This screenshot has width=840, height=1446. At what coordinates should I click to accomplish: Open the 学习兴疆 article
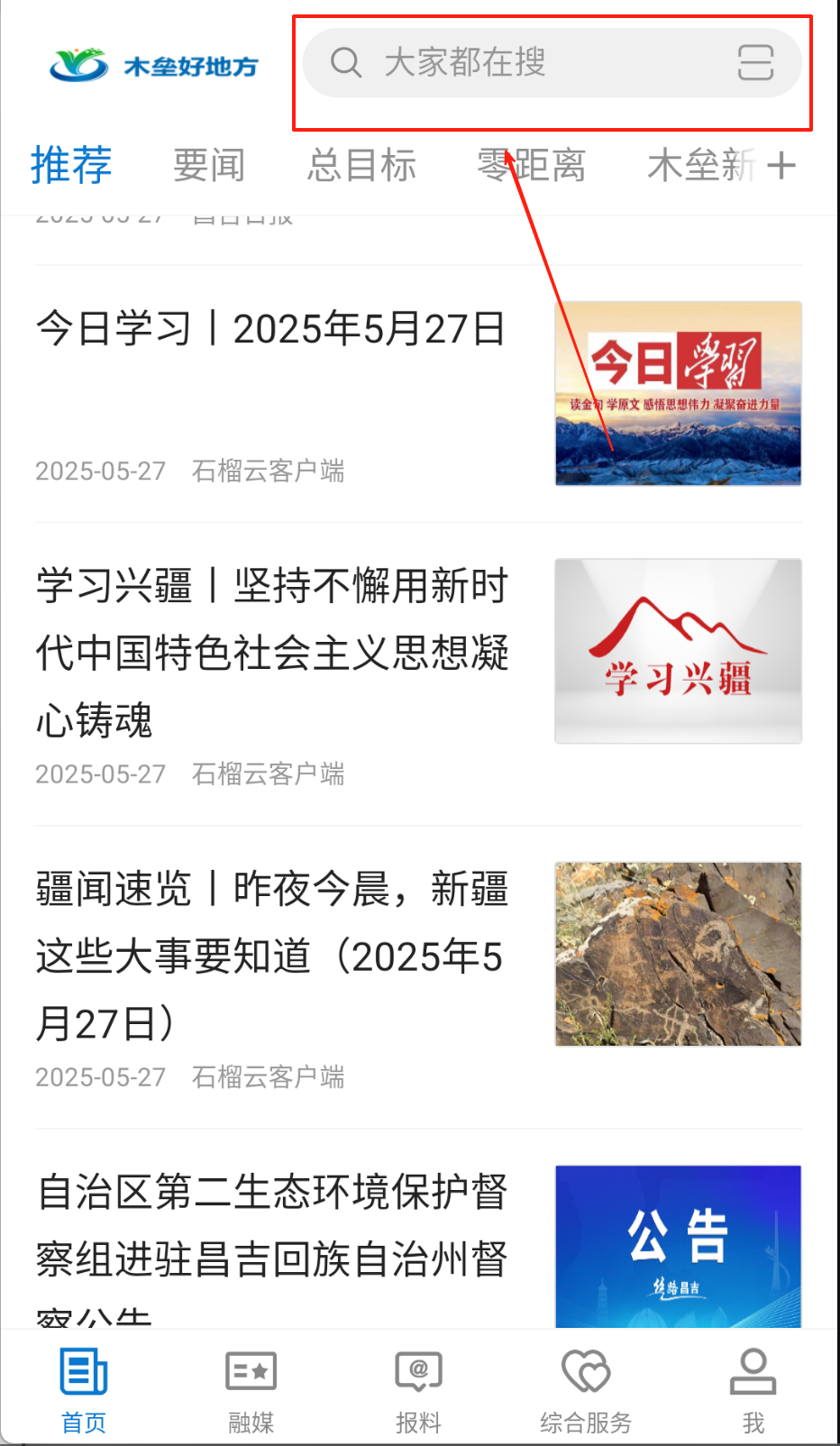pos(272,651)
